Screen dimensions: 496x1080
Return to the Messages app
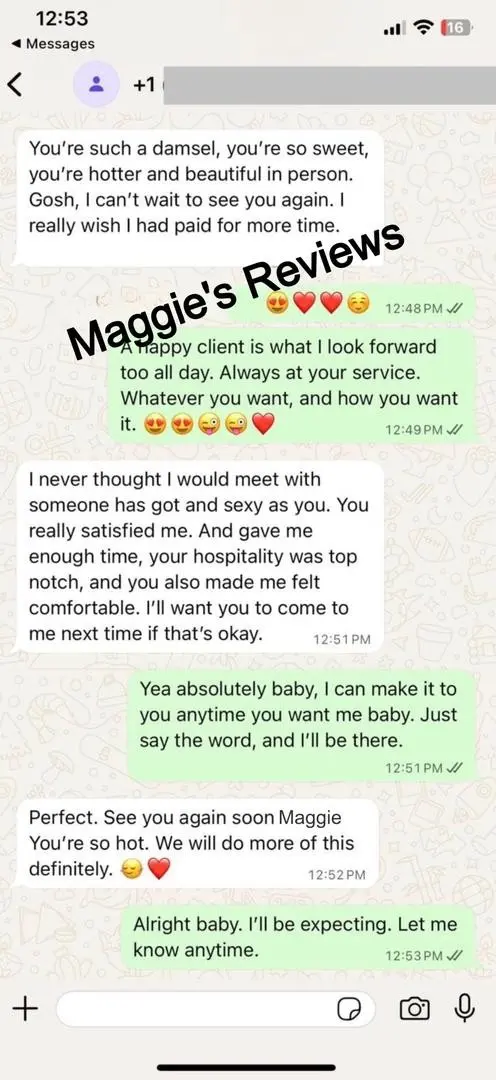tap(53, 43)
